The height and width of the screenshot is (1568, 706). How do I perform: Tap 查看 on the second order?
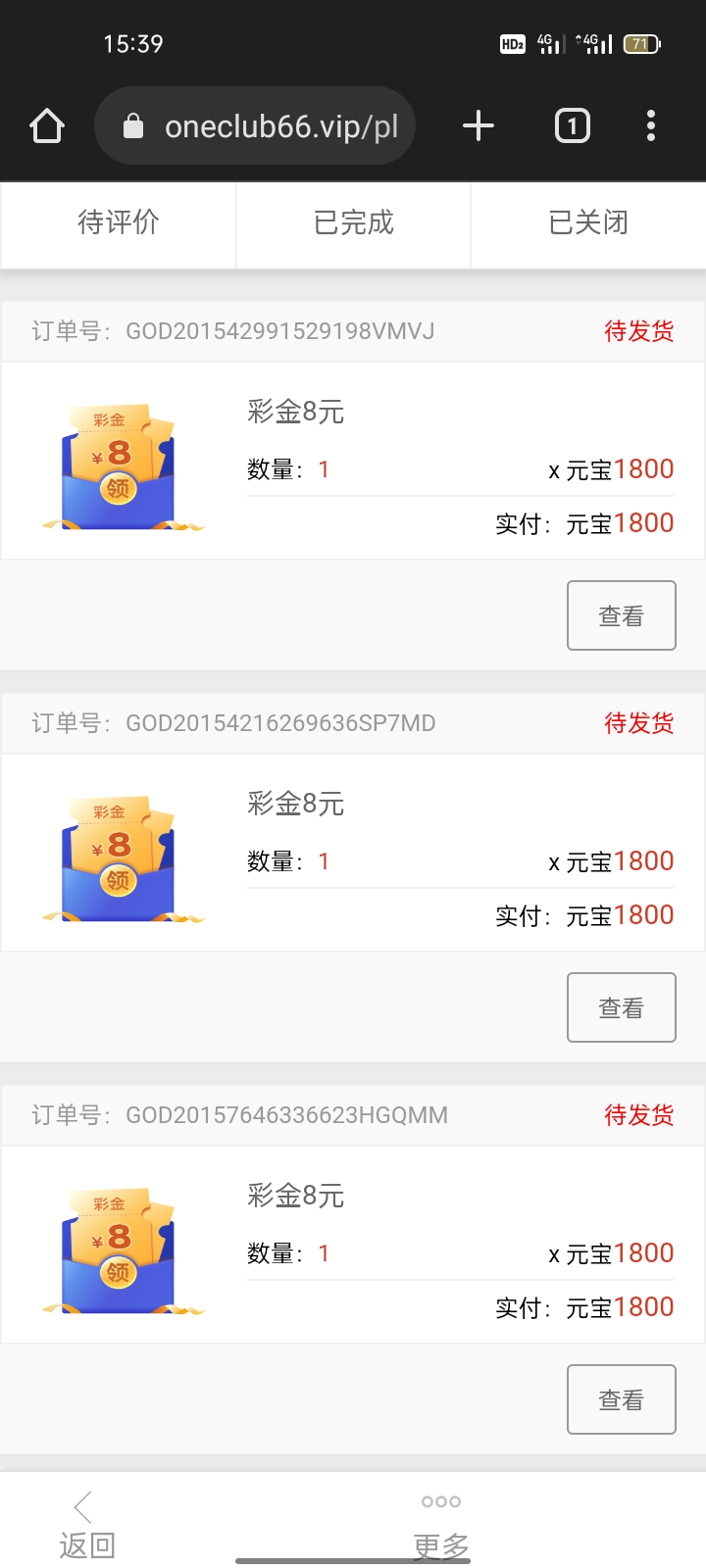(x=621, y=1006)
